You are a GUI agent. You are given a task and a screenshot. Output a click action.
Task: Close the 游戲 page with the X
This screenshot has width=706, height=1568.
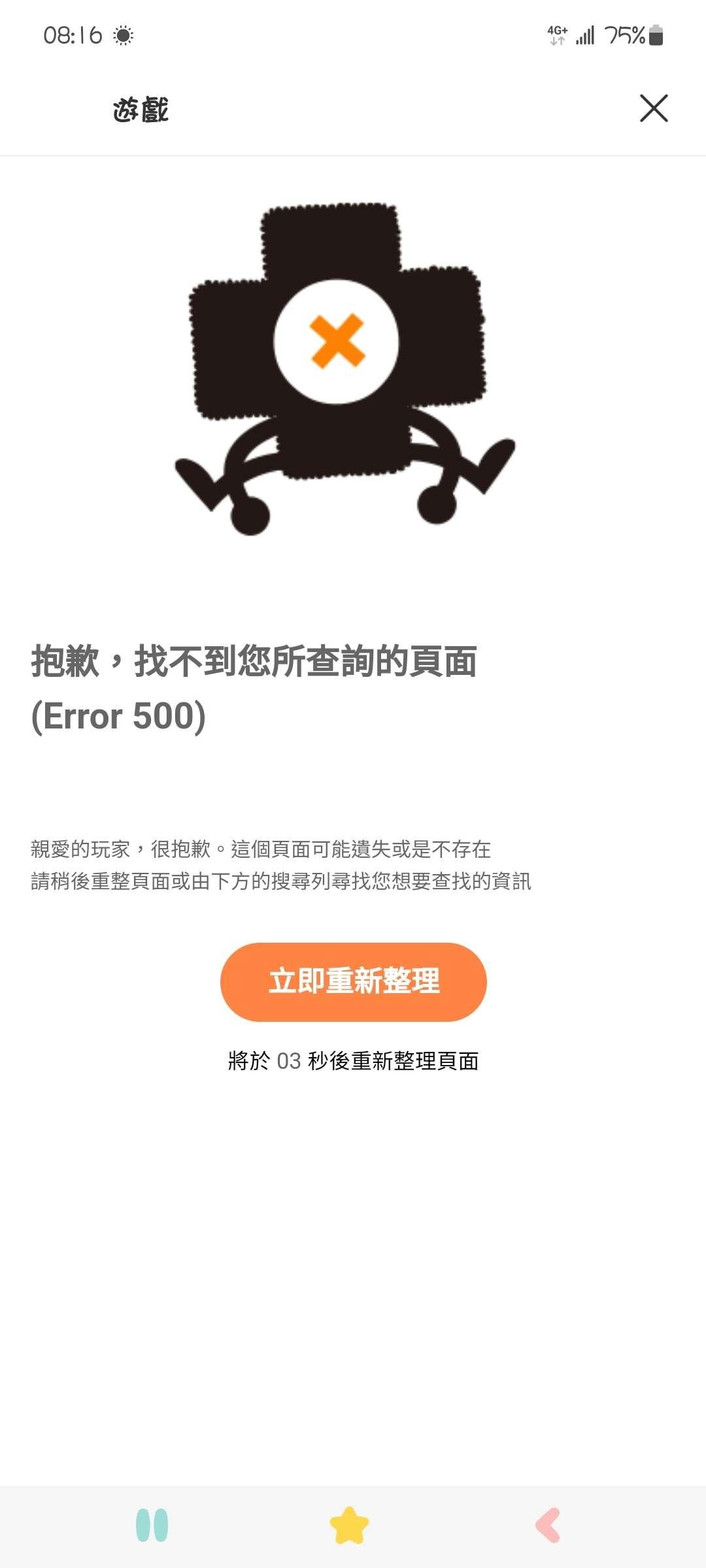click(654, 108)
